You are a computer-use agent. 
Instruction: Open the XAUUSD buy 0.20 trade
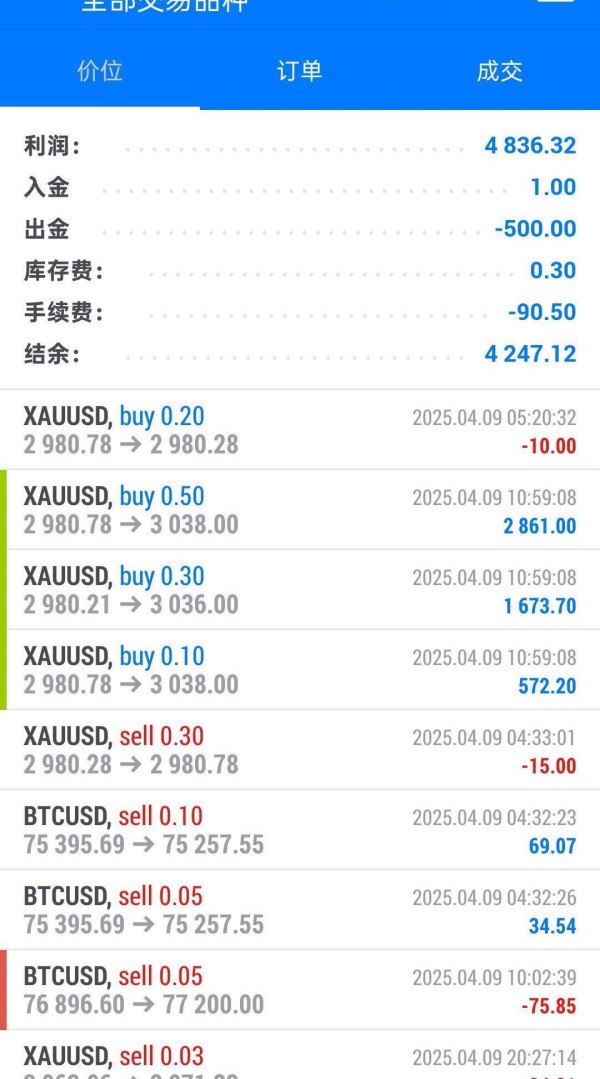click(300, 430)
